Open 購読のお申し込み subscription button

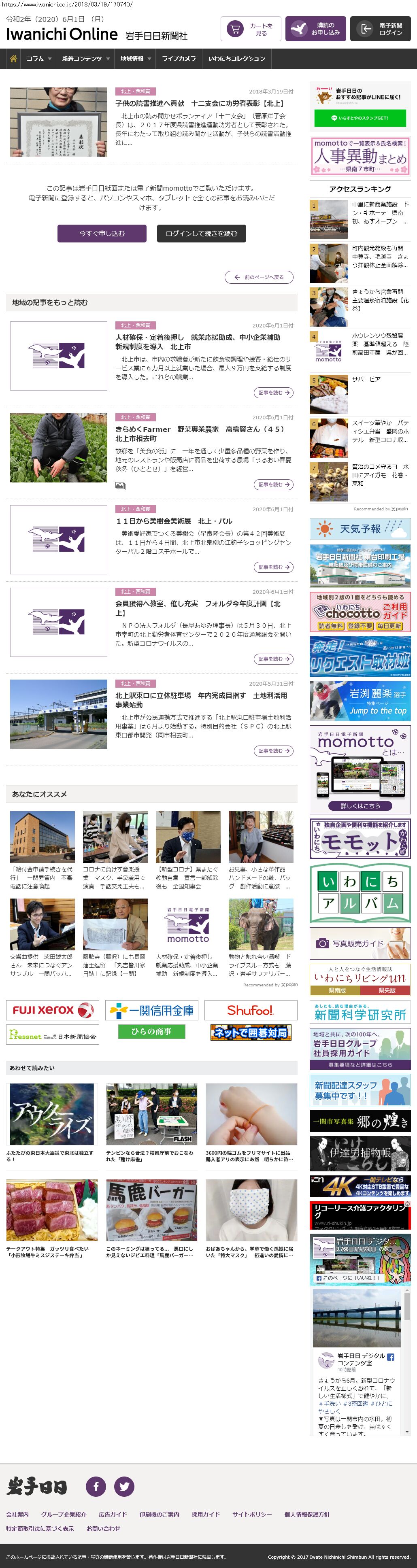point(315,29)
